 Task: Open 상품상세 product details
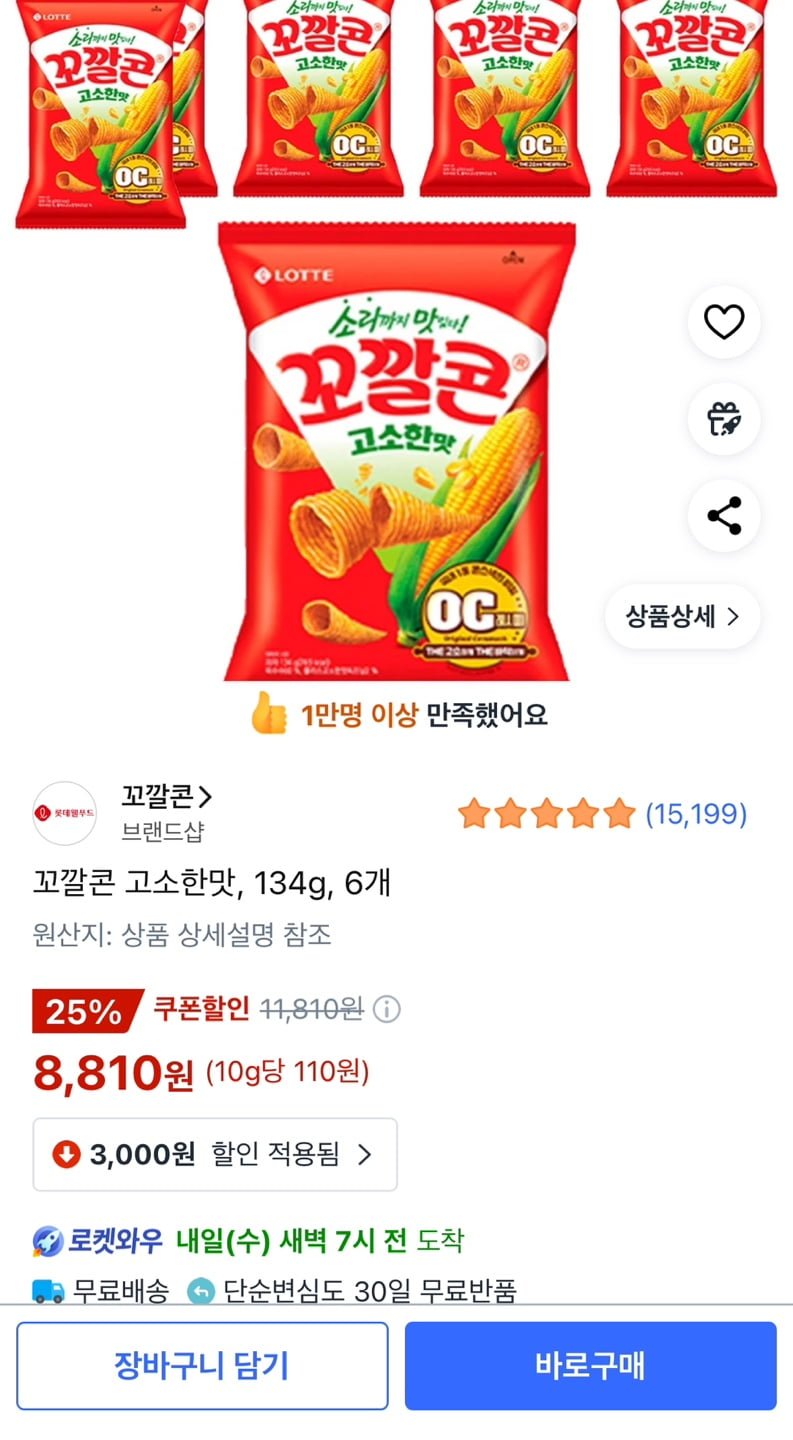683,616
